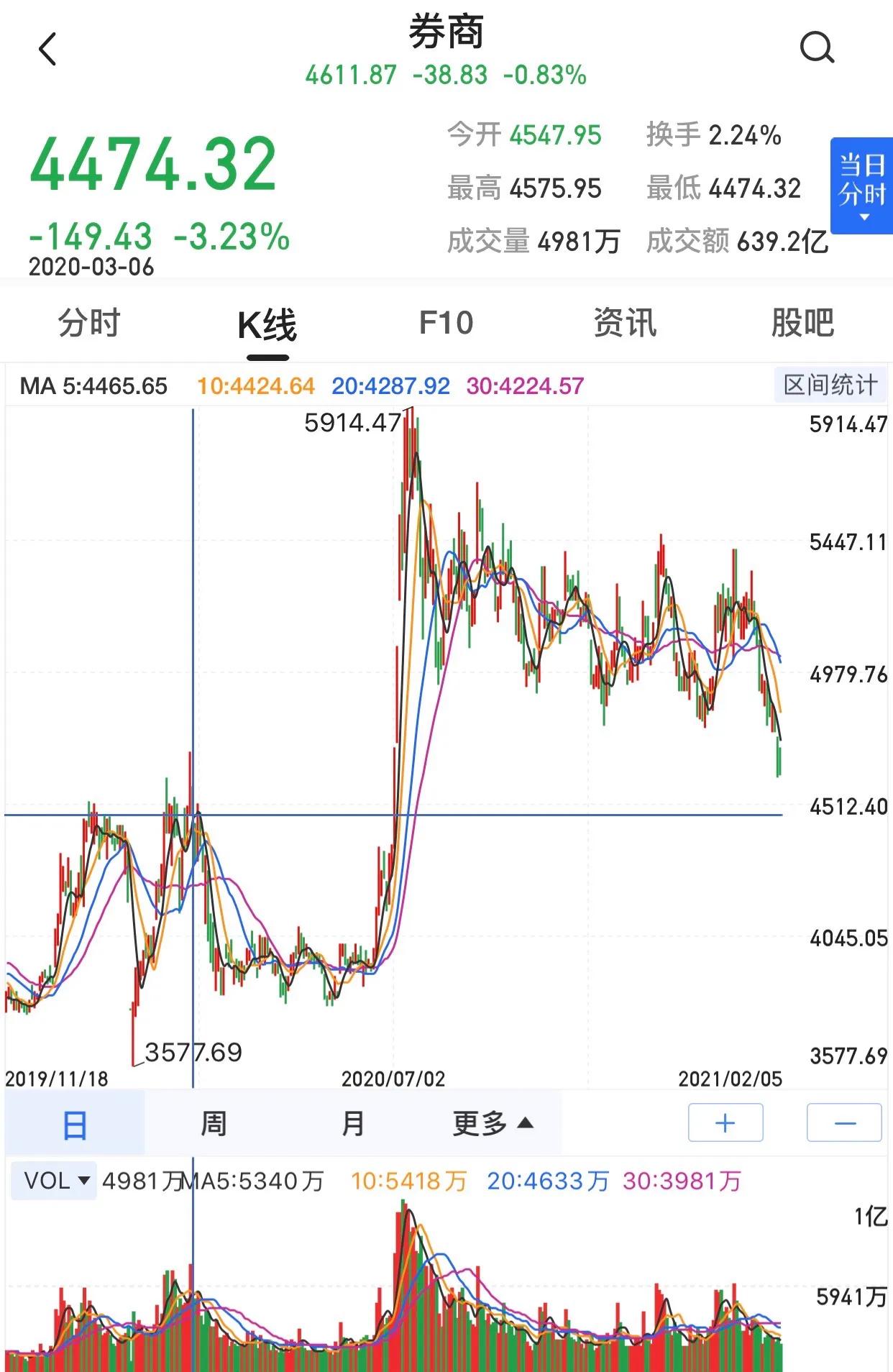The image size is (893, 1372).
Task: Switch to the F10 tab
Action: [x=446, y=324]
